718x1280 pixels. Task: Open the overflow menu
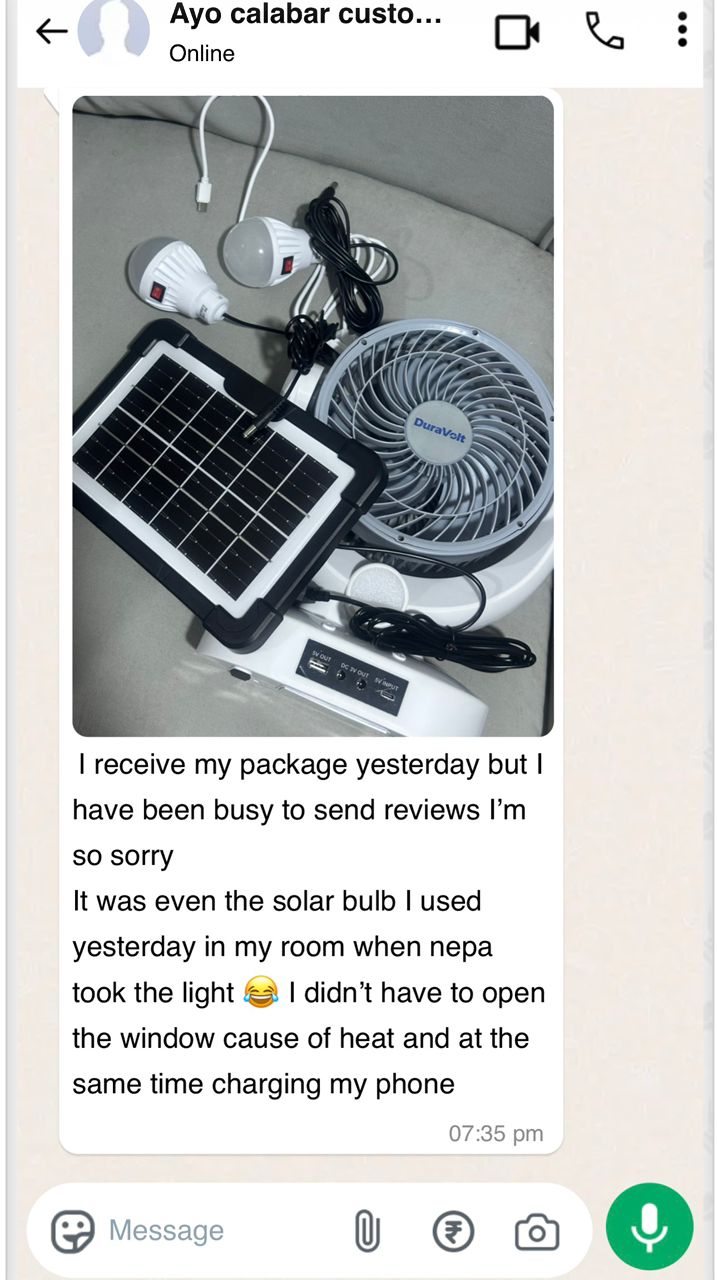click(682, 30)
